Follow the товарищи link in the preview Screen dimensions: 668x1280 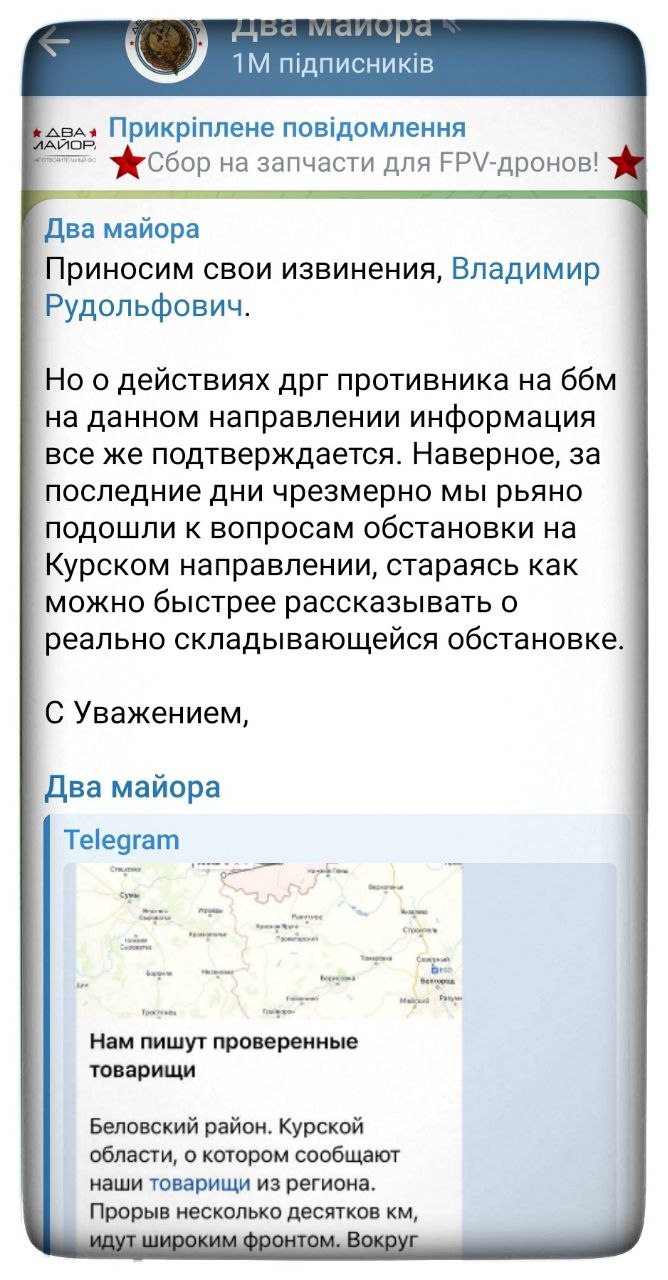click(199, 1184)
